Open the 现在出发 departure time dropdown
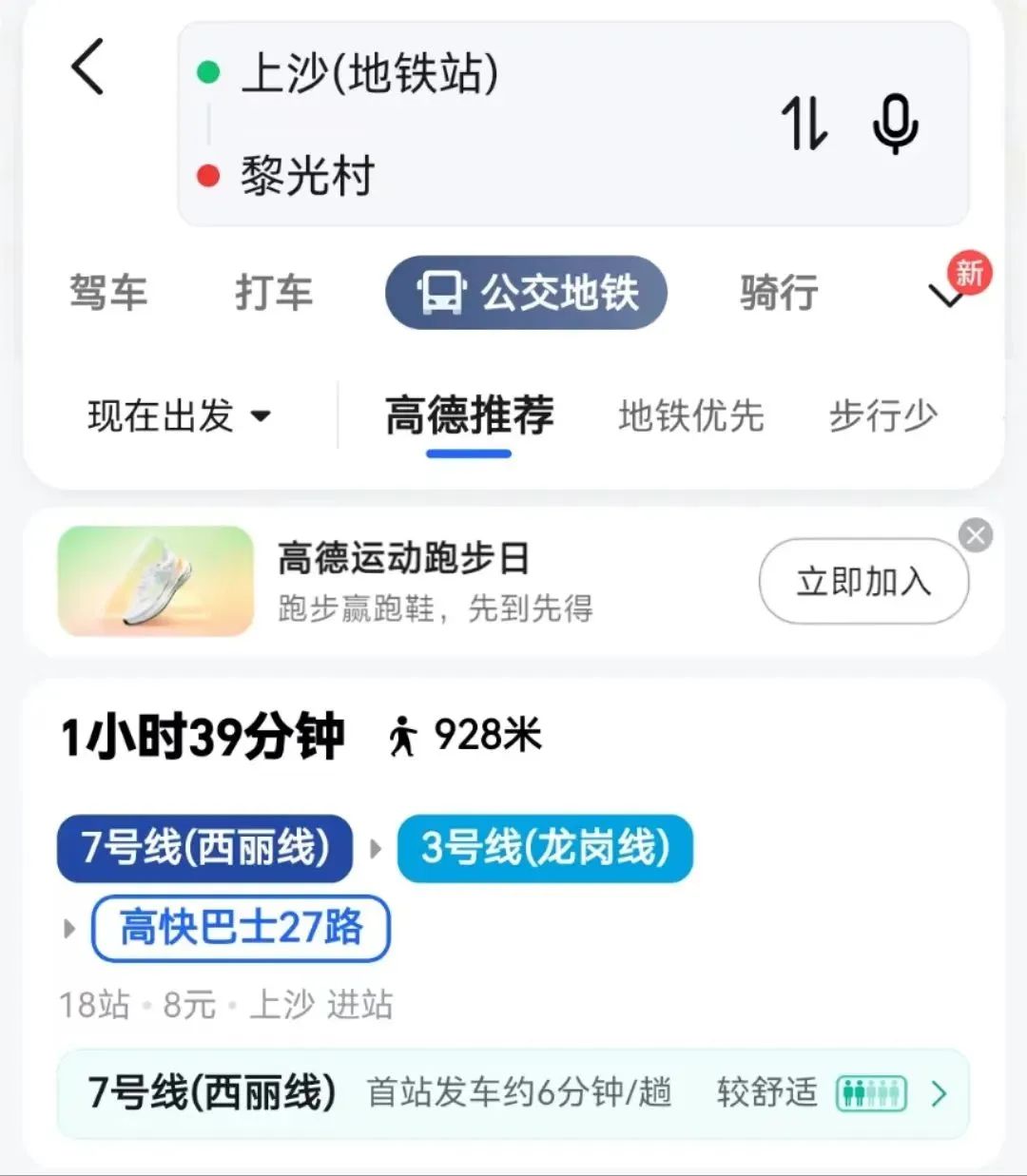The image size is (1027, 1176). click(x=179, y=415)
